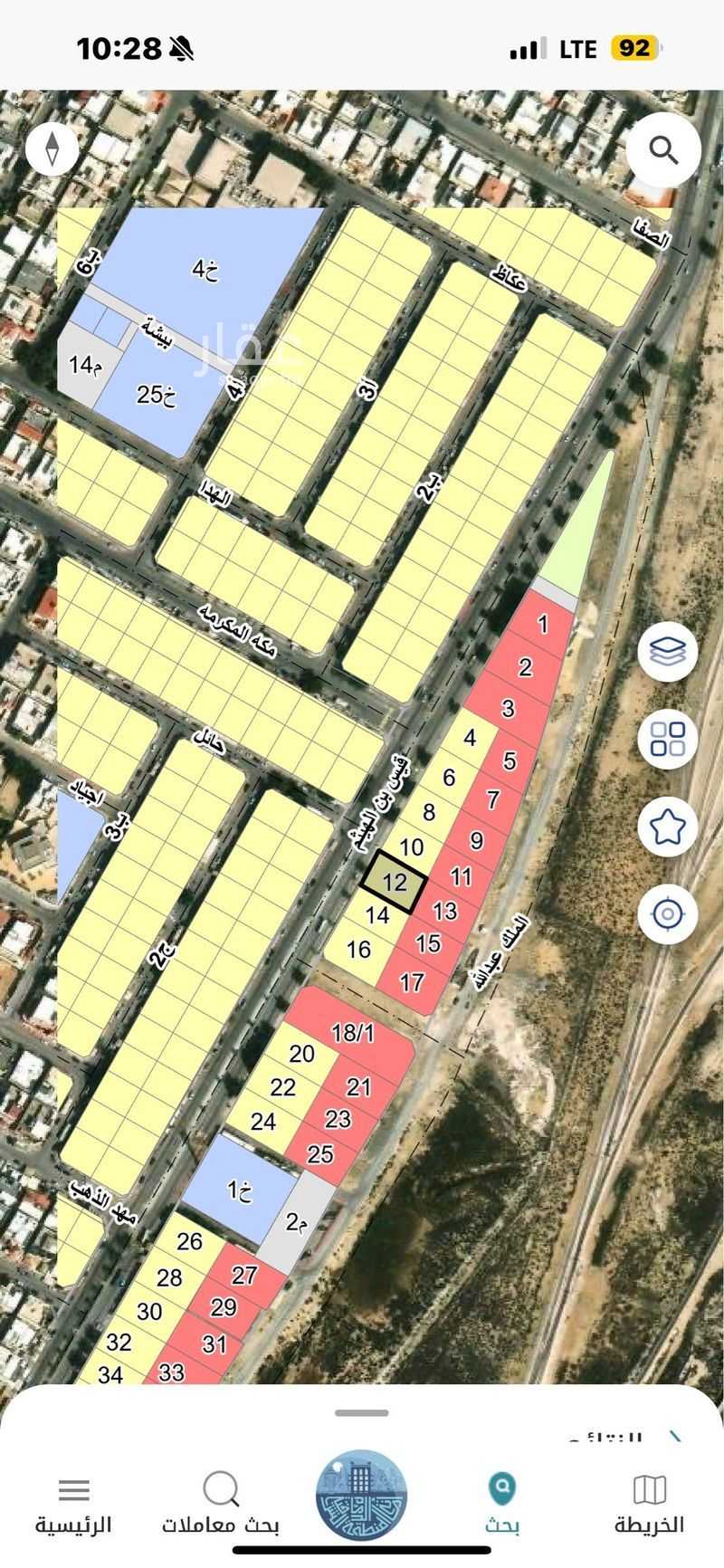Tap the center building logo button
This screenshot has width=724, height=1568.
361,1496
